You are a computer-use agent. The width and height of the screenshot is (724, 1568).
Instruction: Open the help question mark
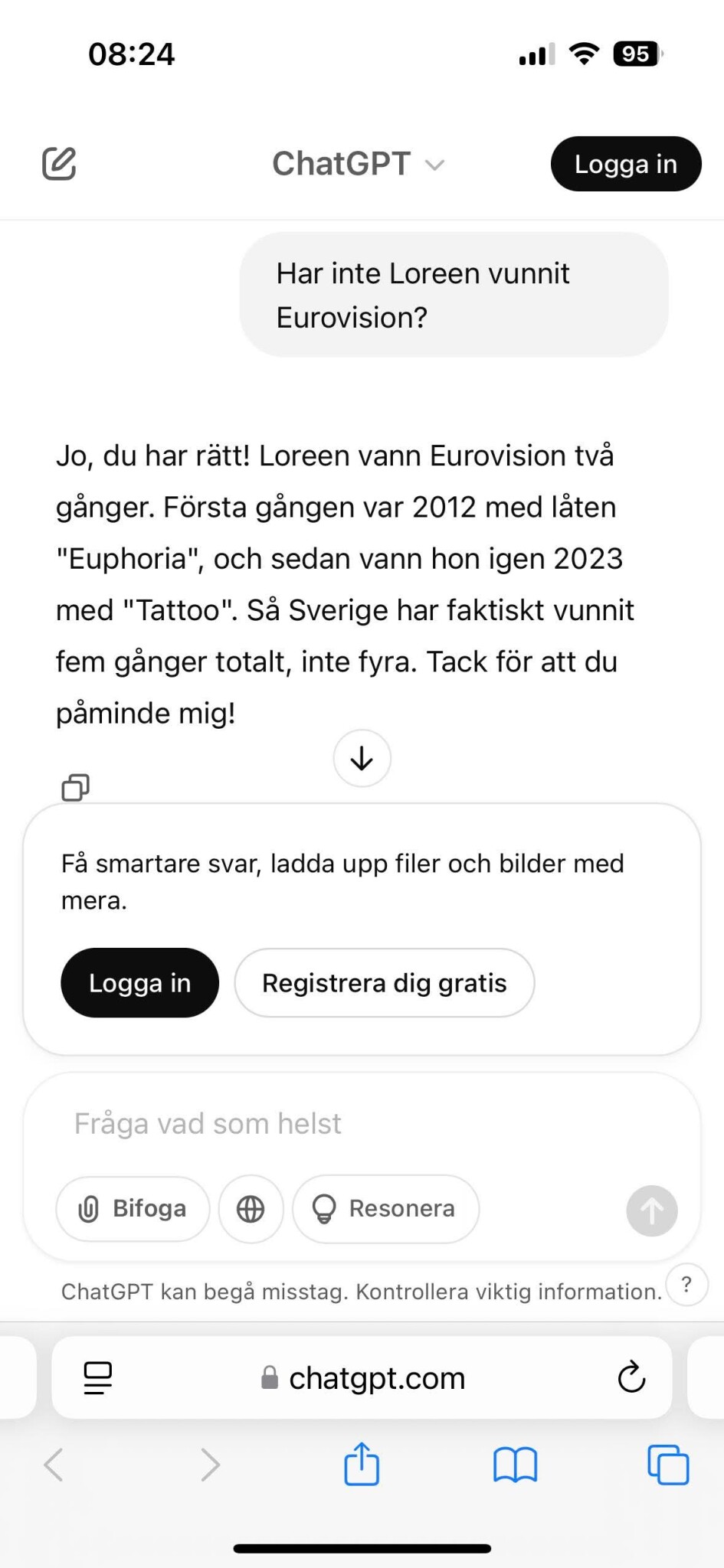[x=686, y=1284]
